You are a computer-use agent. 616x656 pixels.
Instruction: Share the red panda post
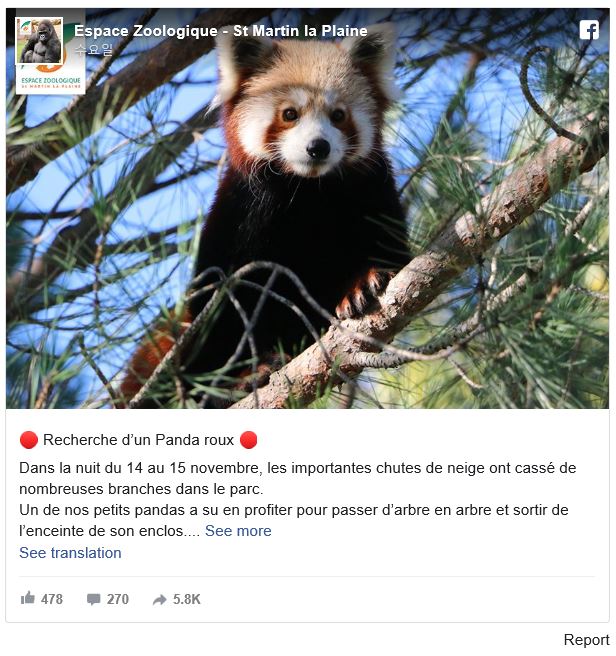tap(176, 599)
